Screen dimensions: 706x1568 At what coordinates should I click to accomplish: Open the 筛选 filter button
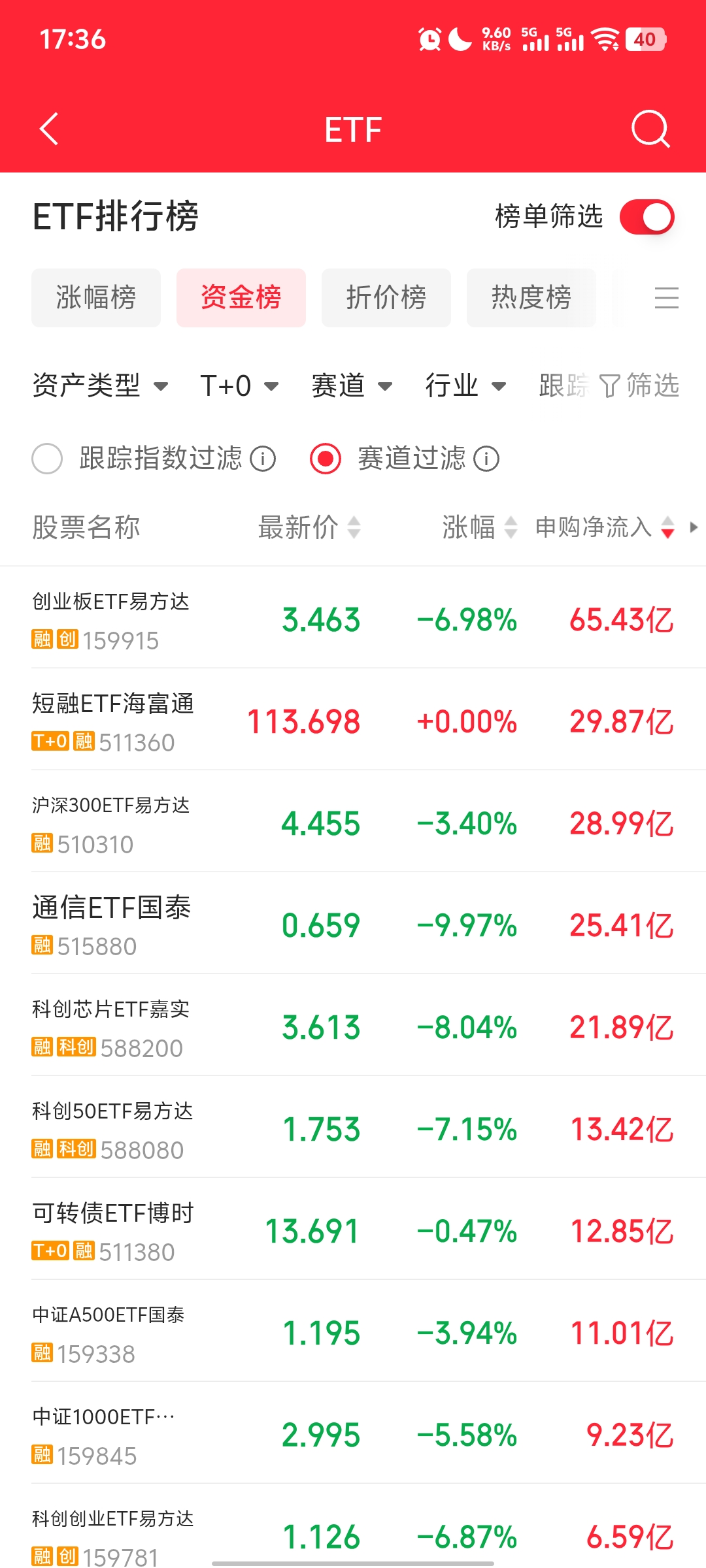pyautogui.click(x=639, y=385)
